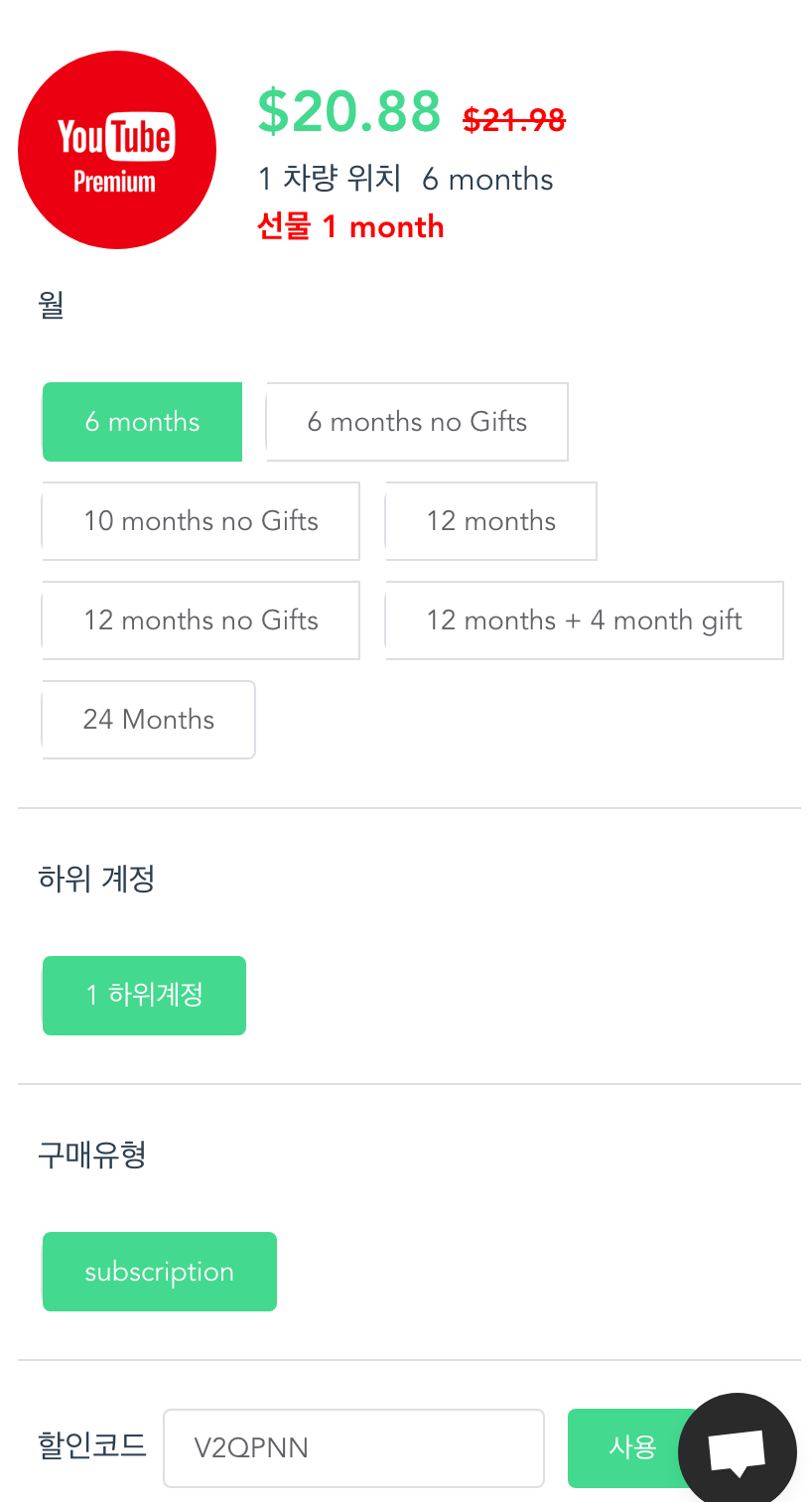Click the crossed-out price $21.98

pos(514,118)
